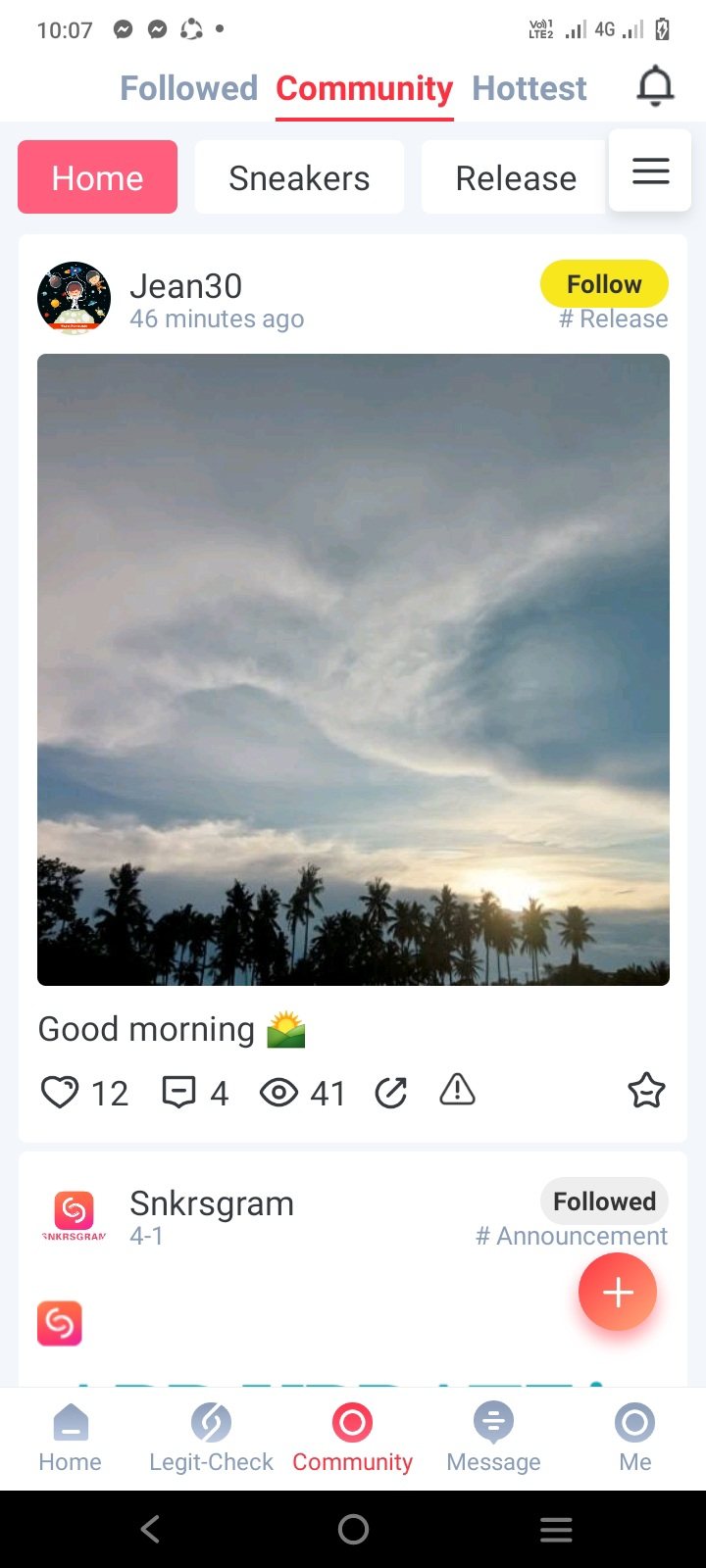Select the Sneakers category chip

(x=299, y=177)
